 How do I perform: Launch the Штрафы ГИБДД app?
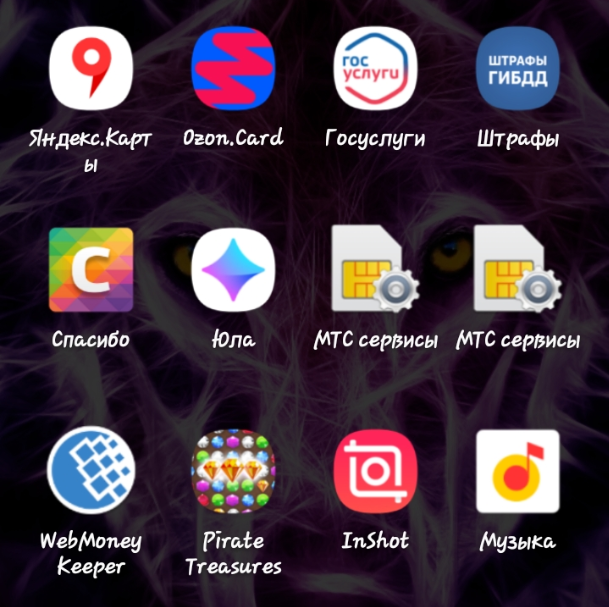click(517, 69)
